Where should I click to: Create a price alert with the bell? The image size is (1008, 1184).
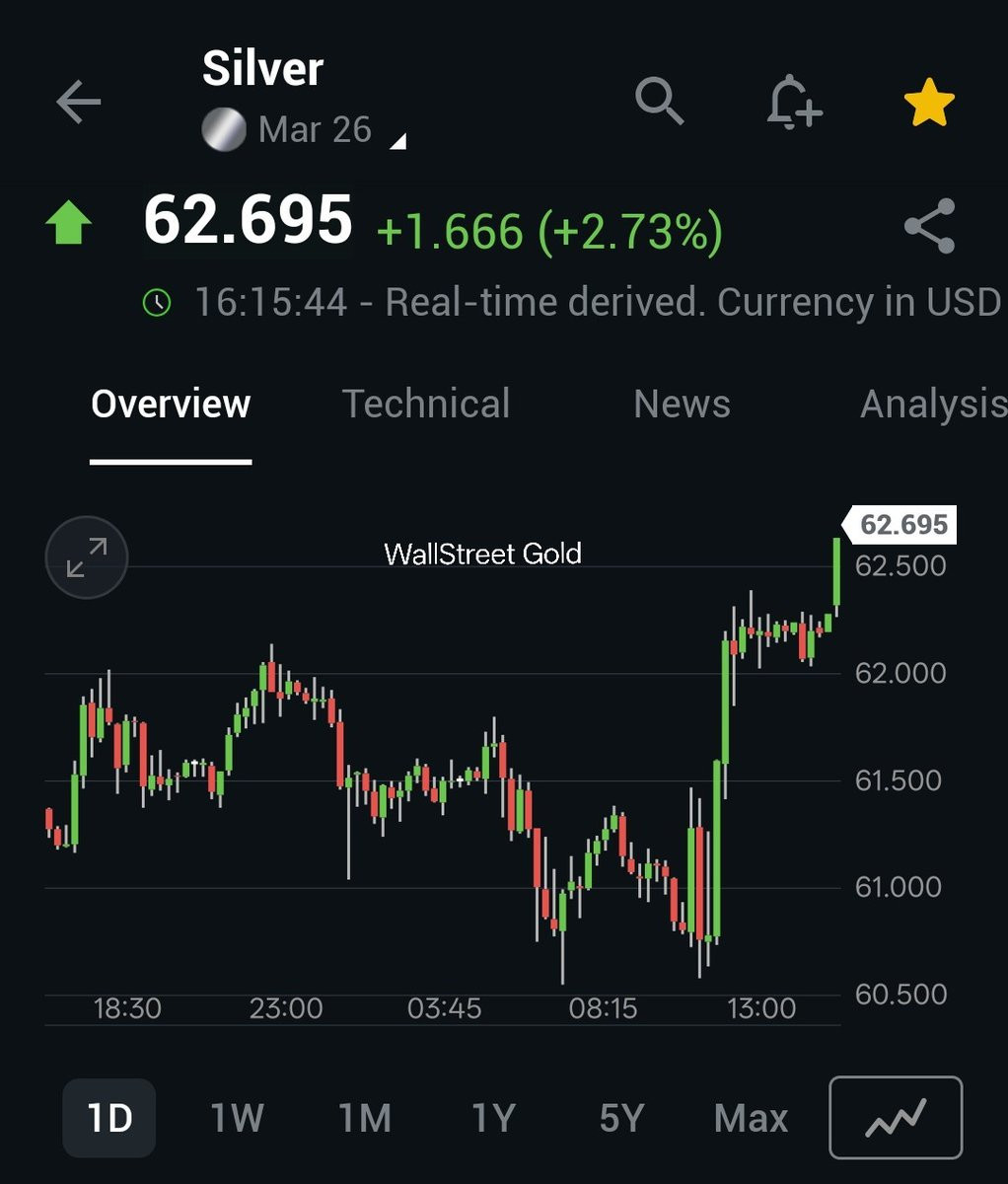[x=794, y=102]
